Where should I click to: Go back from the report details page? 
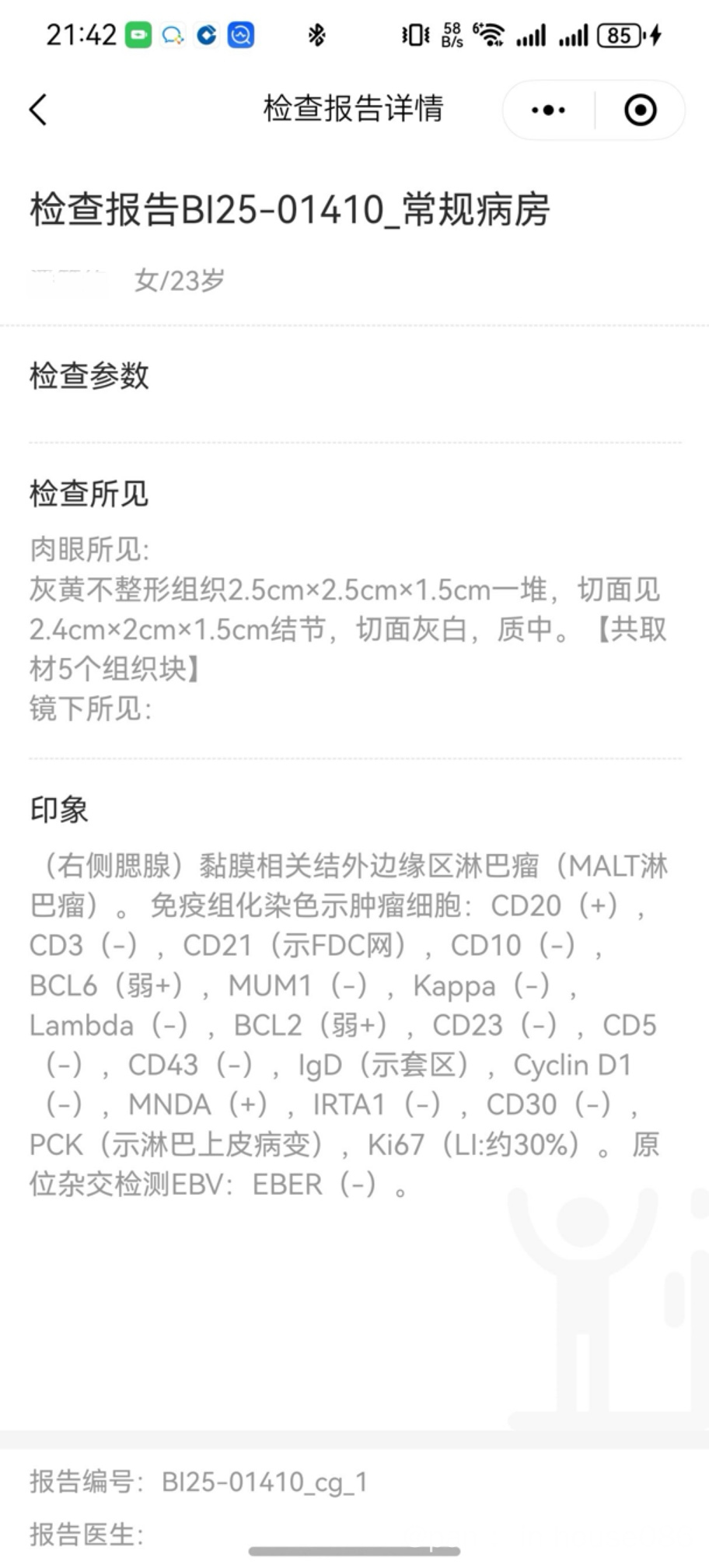point(39,110)
